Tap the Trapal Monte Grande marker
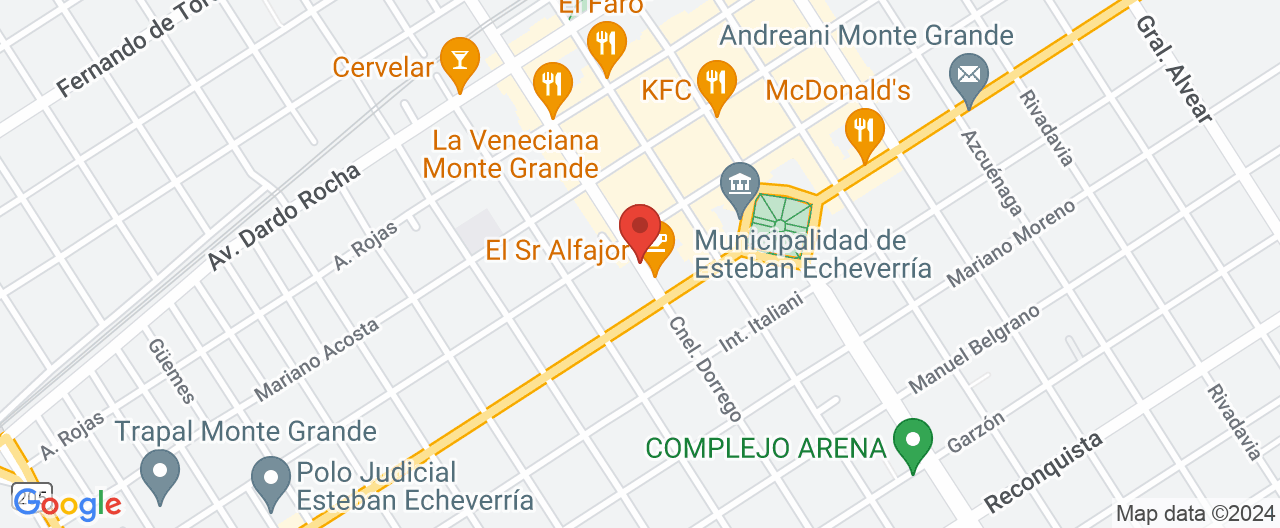The height and width of the screenshot is (528, 1280). tap(160, 472)
